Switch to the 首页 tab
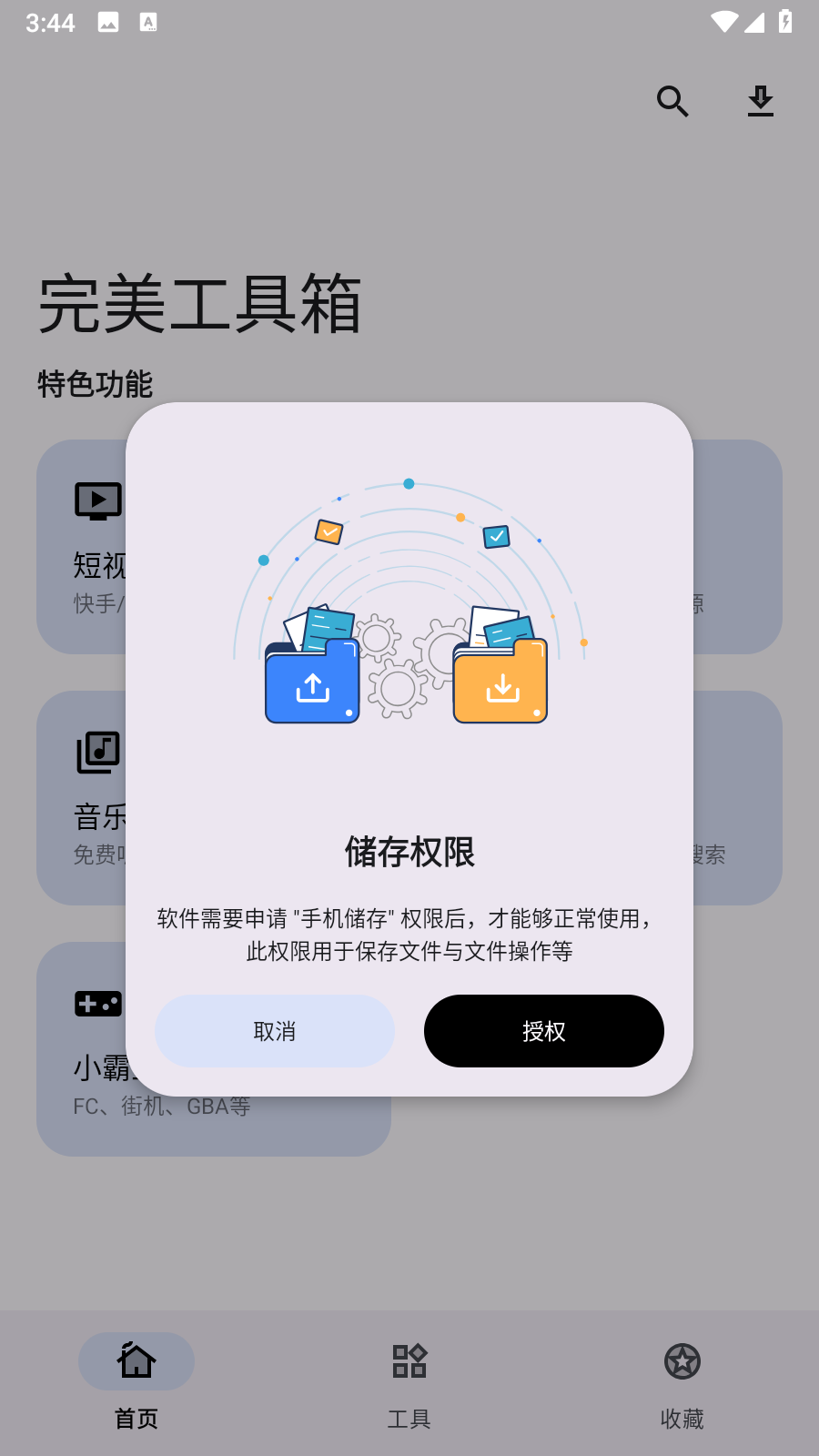Viewport: 819px width, 1456px height. pos(136,1383)
